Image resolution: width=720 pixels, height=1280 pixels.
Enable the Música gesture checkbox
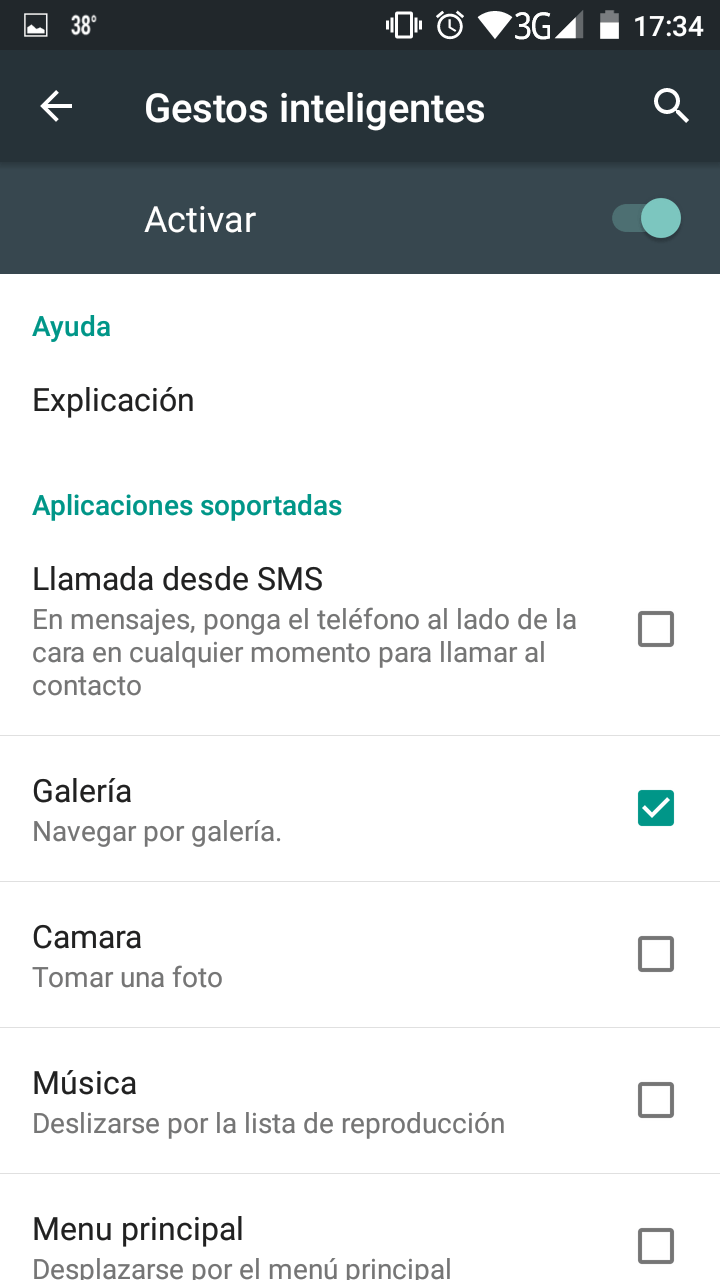[x=656, y=1100]
